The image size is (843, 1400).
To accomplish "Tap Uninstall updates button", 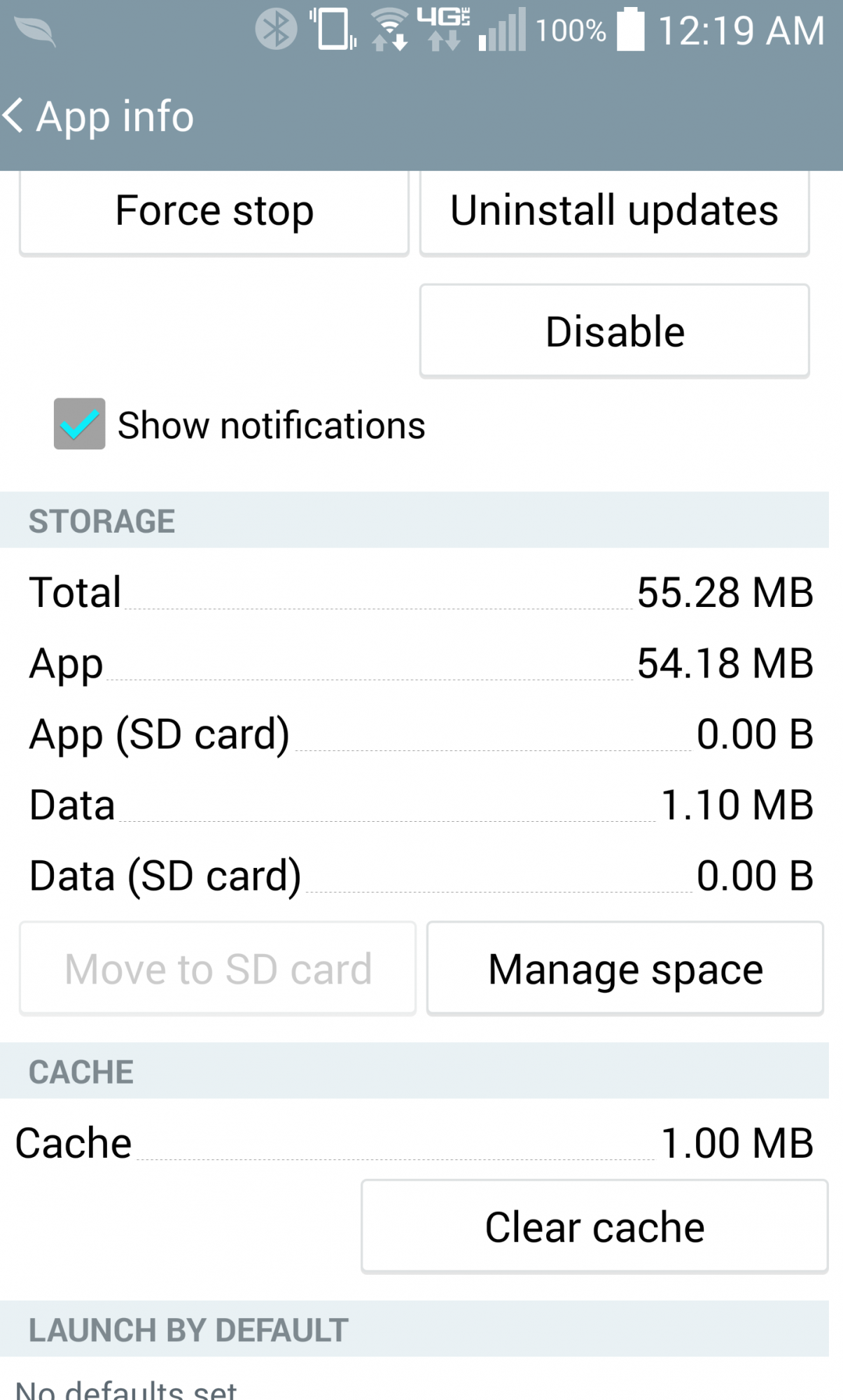I will click(x=614, y=211).
